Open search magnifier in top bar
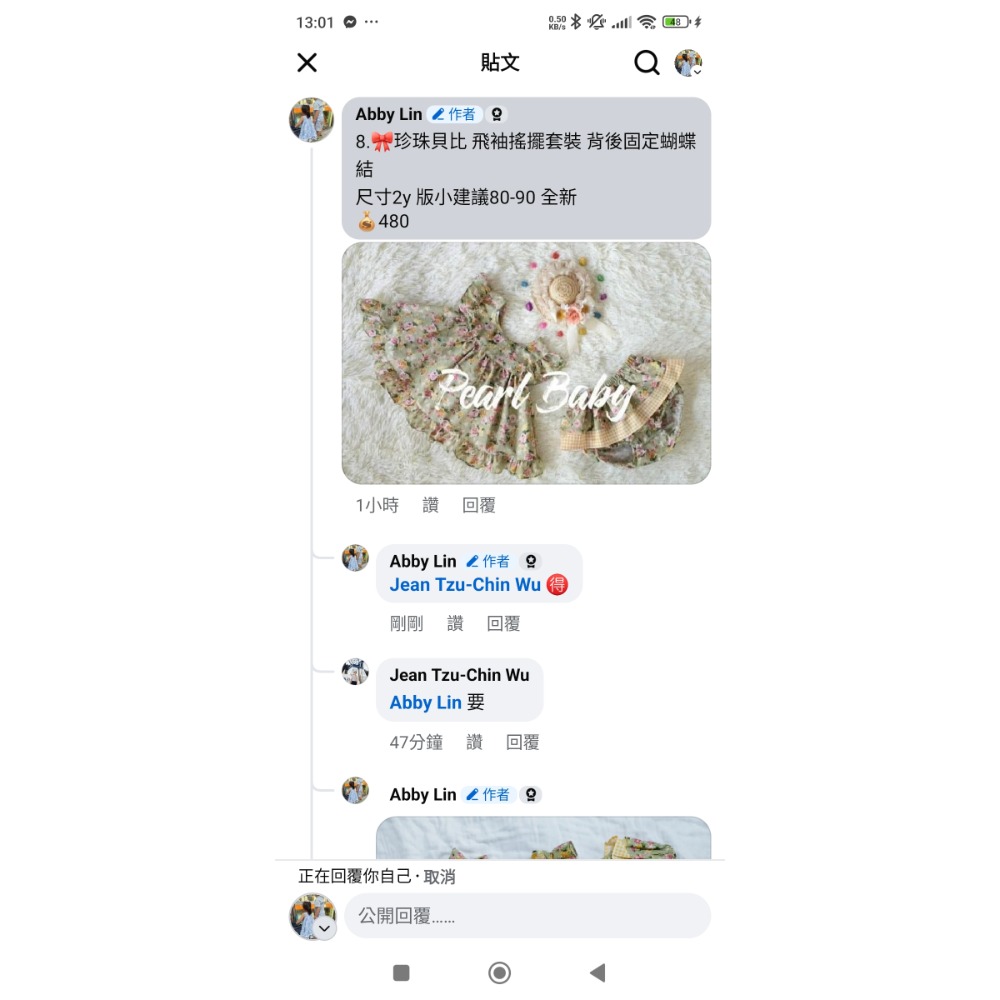 pyautogui.click(x=647, y=63)
